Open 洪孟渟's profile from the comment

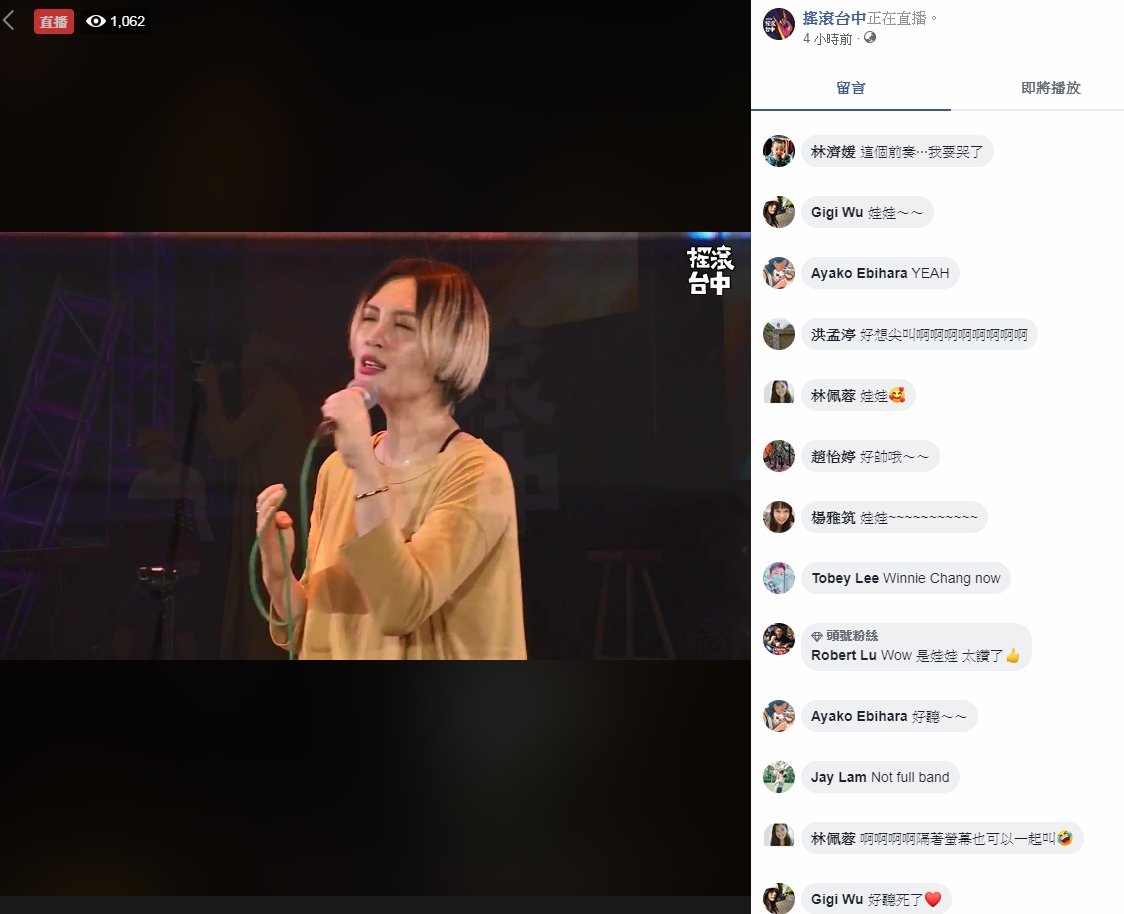pyautogui.click(x=833, y=335)
